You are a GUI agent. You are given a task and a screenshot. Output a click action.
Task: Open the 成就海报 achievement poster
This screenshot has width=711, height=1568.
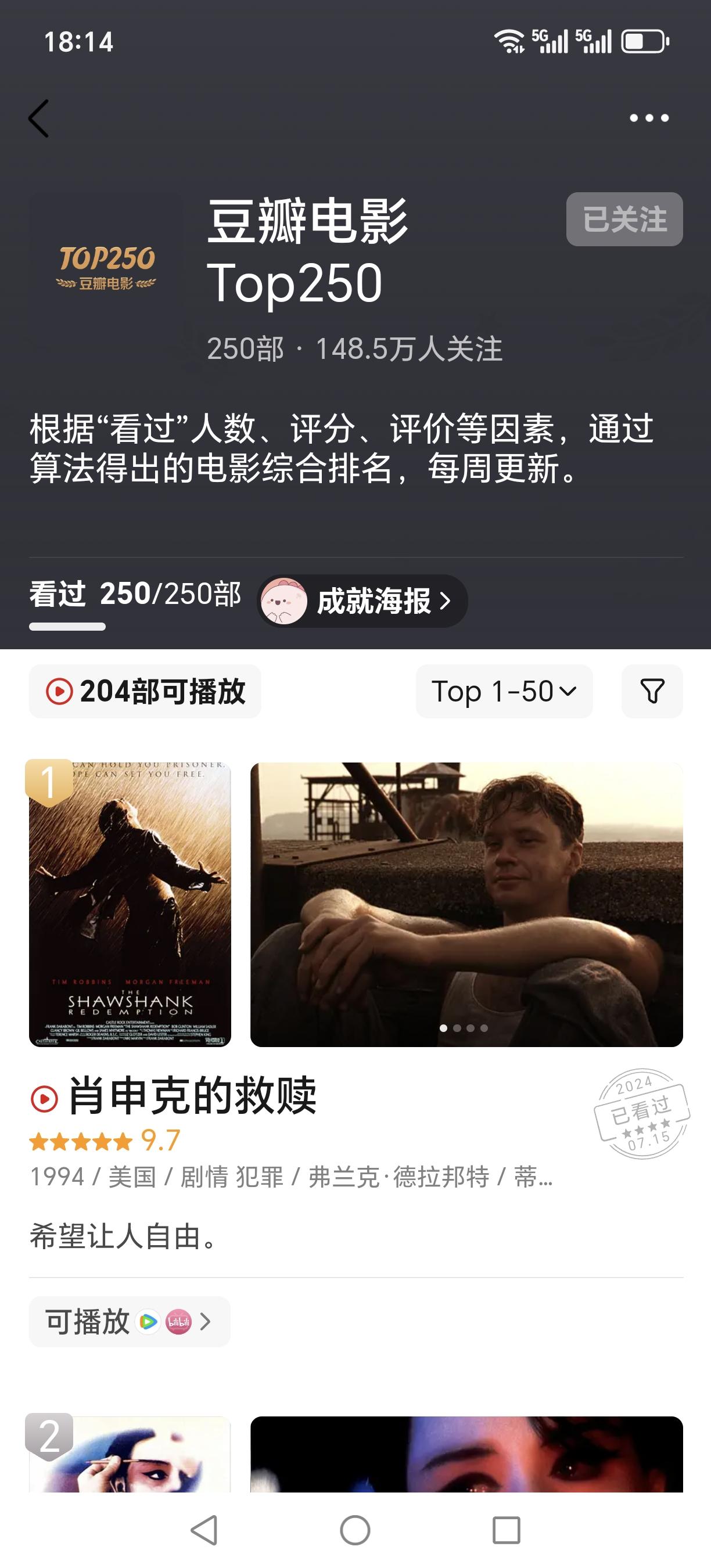pos(362,601)
